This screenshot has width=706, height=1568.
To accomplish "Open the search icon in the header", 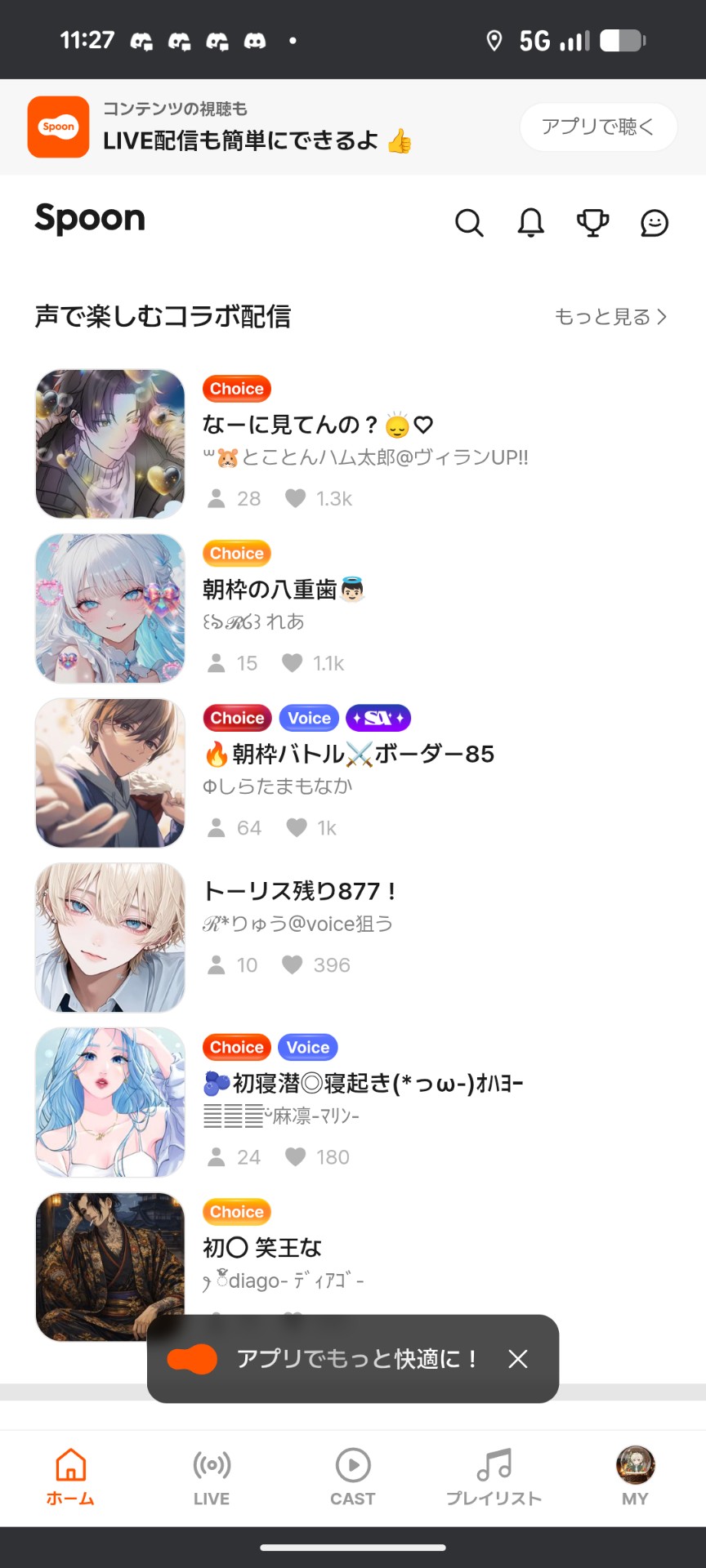I will click(470, 222).
